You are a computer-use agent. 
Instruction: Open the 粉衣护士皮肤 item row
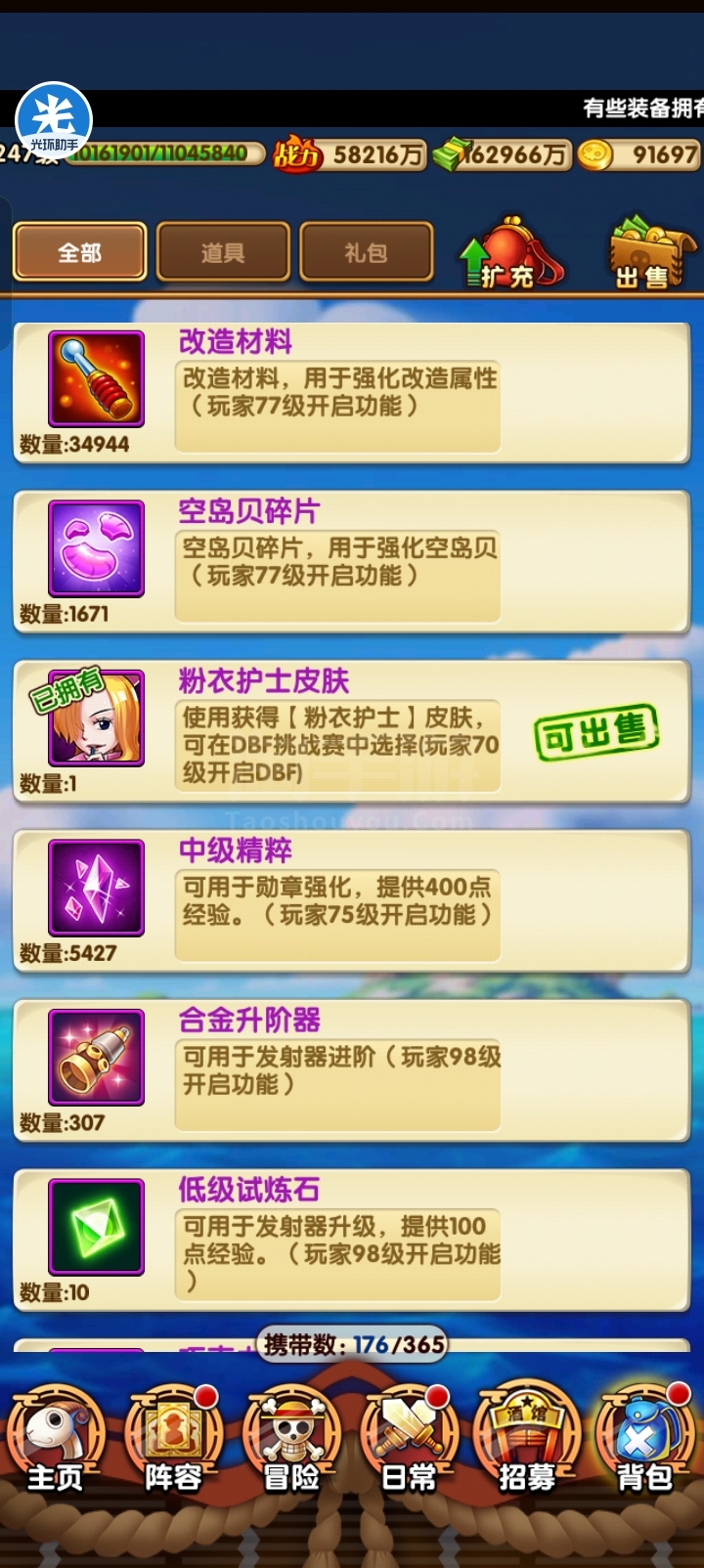[352, 732]
